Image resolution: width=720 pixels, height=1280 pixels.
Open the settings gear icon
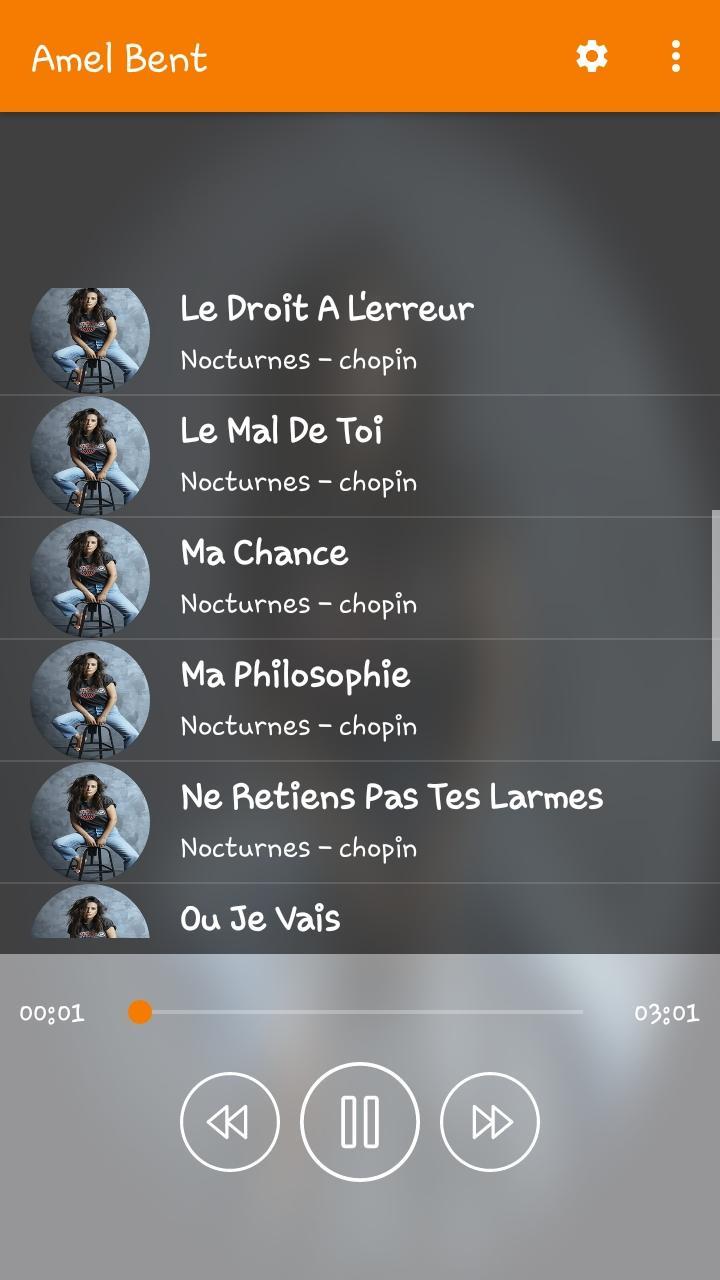coord(592,56)
